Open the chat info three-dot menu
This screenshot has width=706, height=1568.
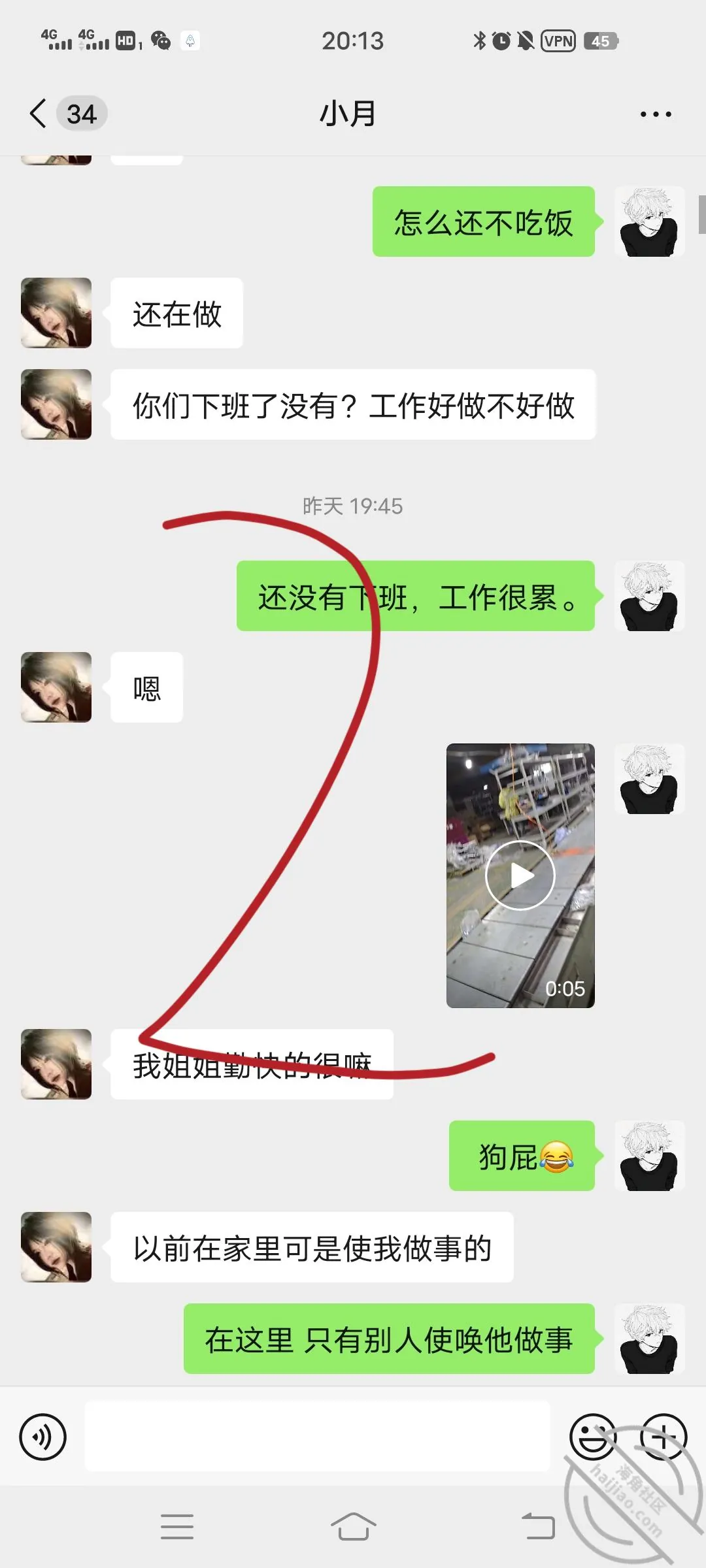(656, 114)
